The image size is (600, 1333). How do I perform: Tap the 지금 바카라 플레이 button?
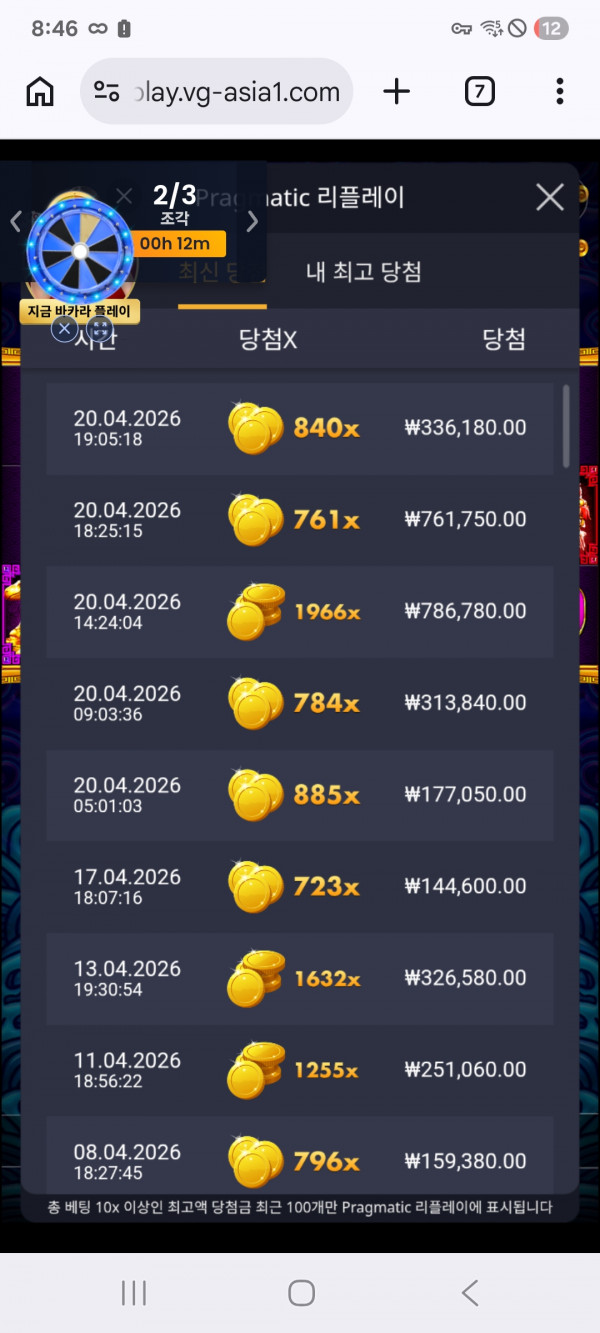80,311
